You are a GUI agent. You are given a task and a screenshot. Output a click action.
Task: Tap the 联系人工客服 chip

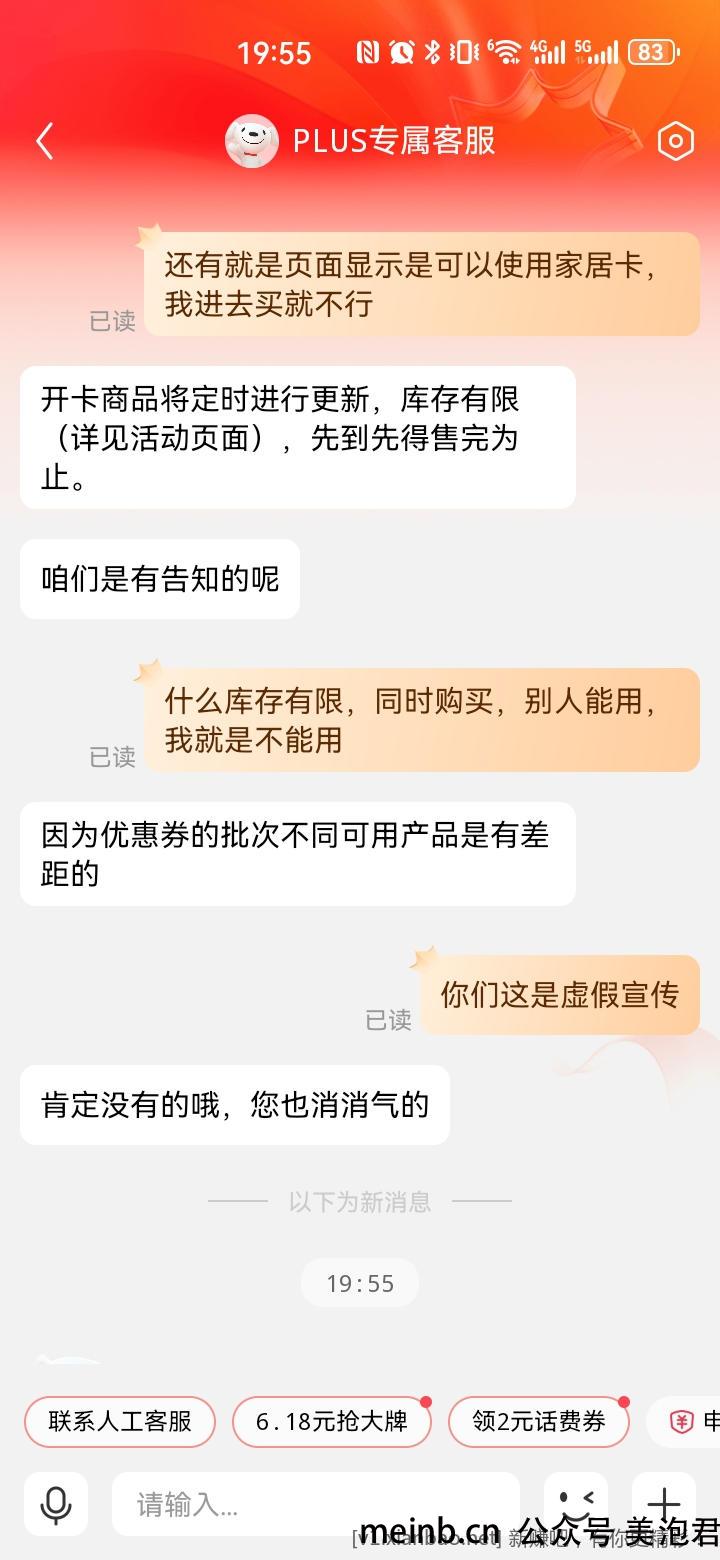pos(120,1421)
